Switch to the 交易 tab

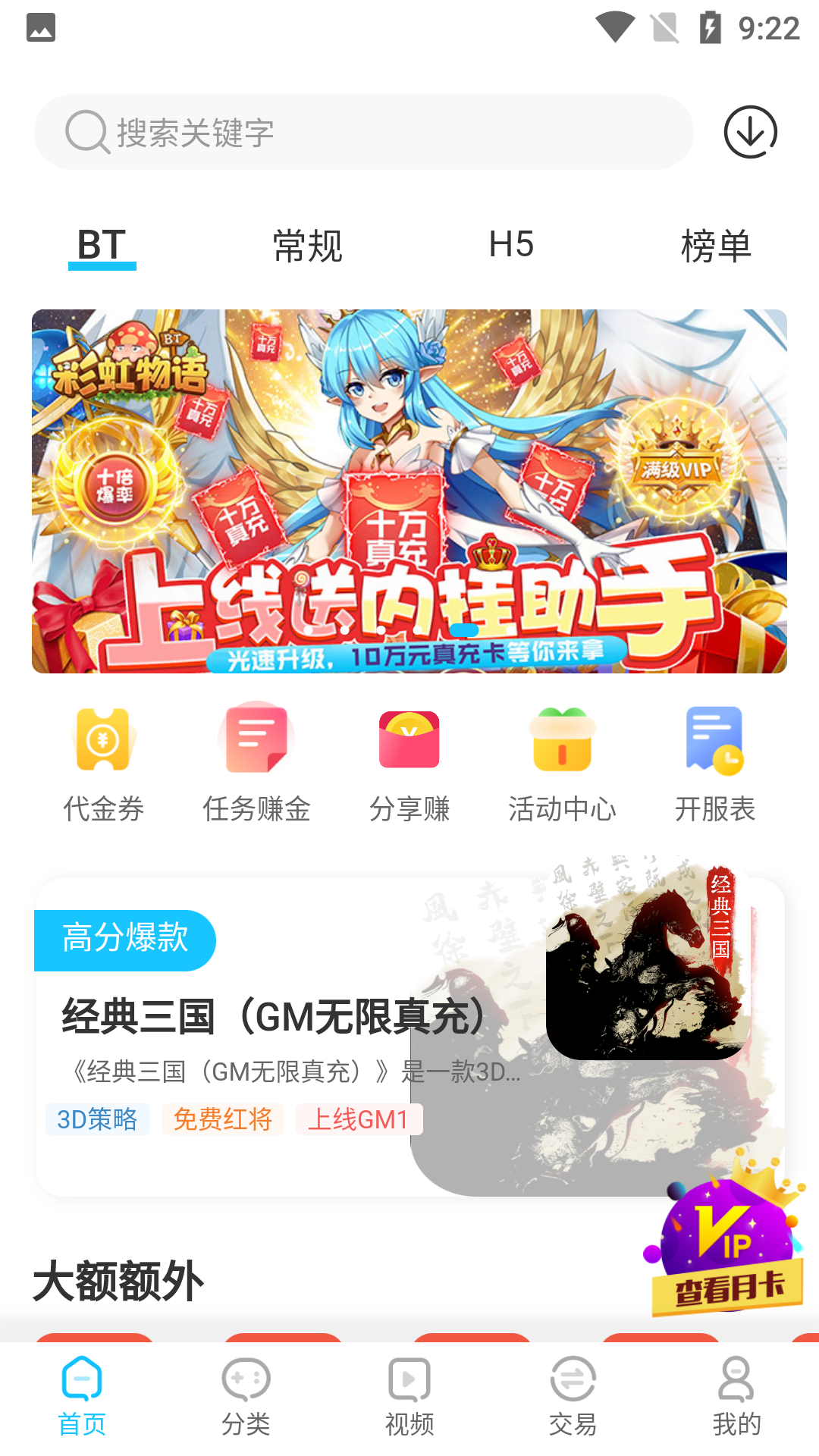tap(573, 1397)
